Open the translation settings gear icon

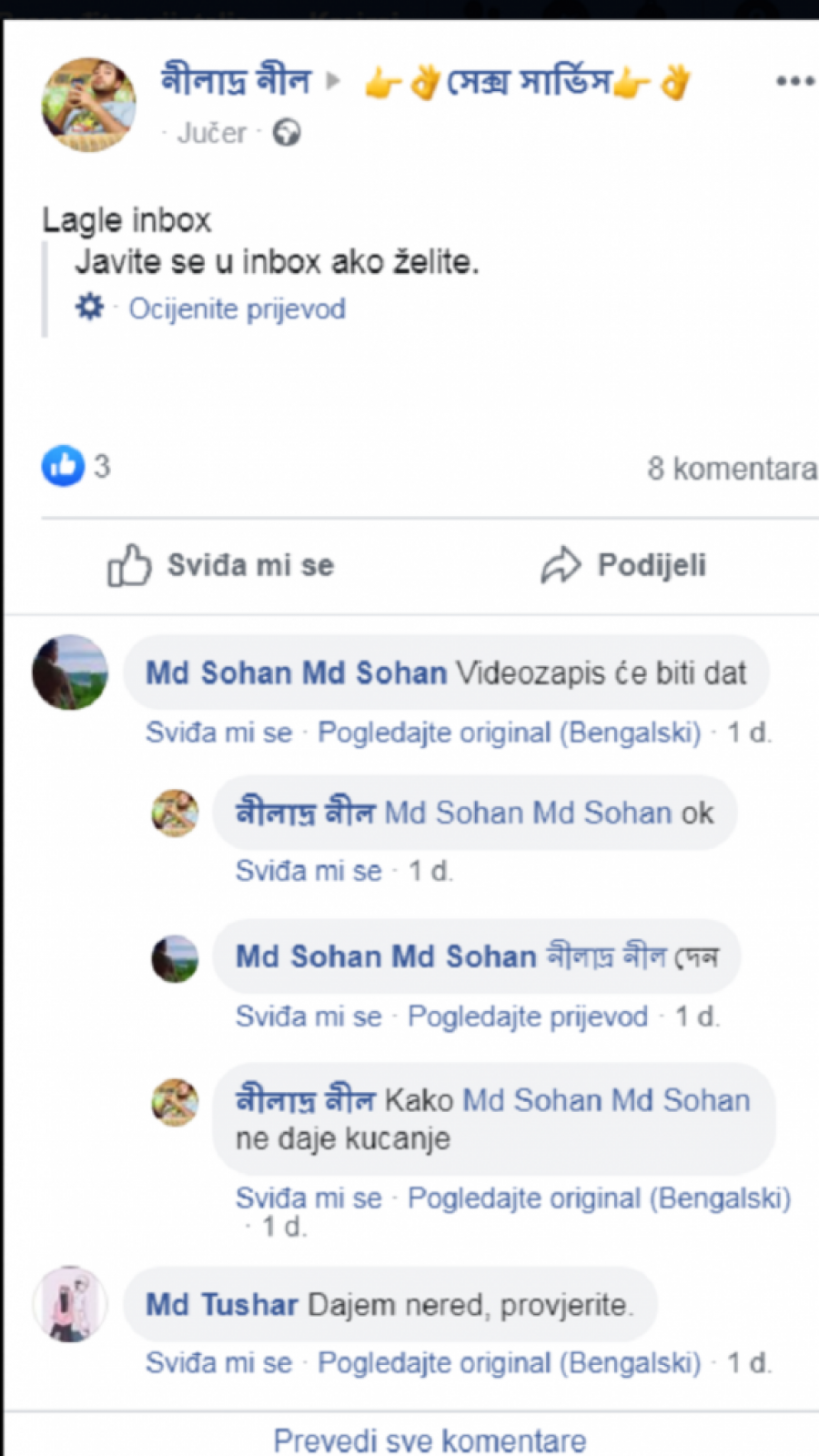point(89,308)
